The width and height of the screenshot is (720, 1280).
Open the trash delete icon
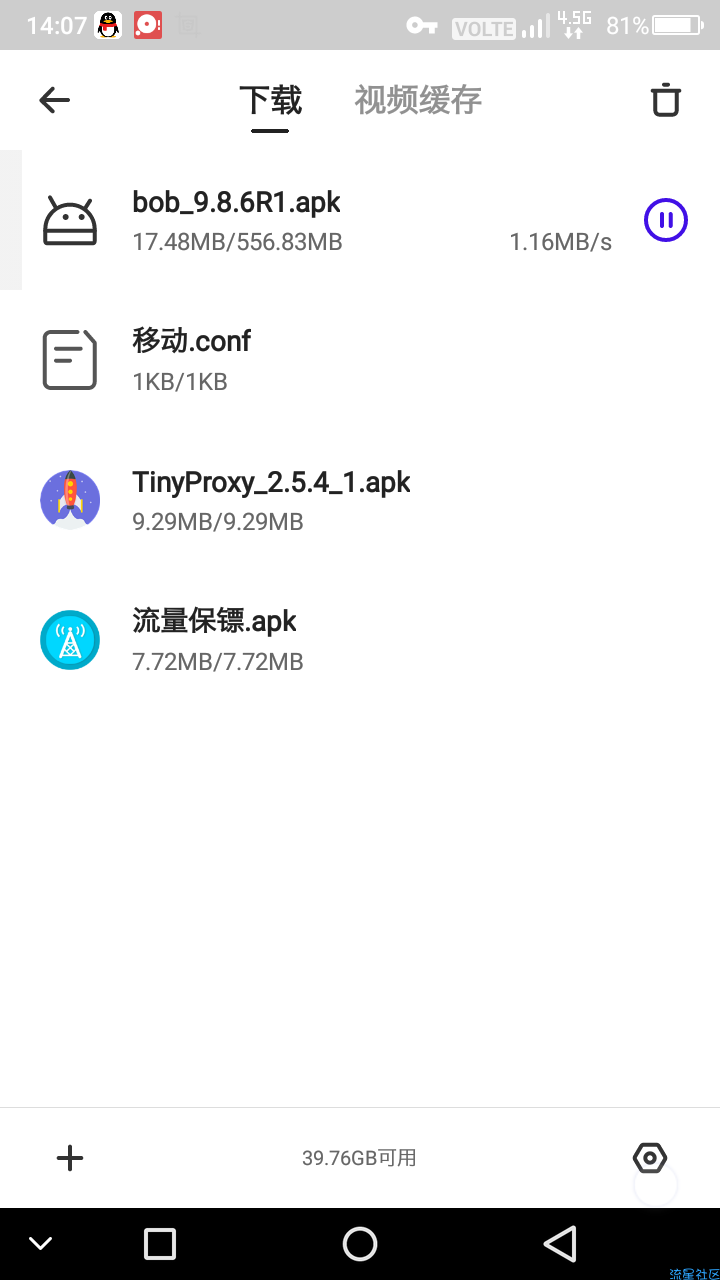666,100
